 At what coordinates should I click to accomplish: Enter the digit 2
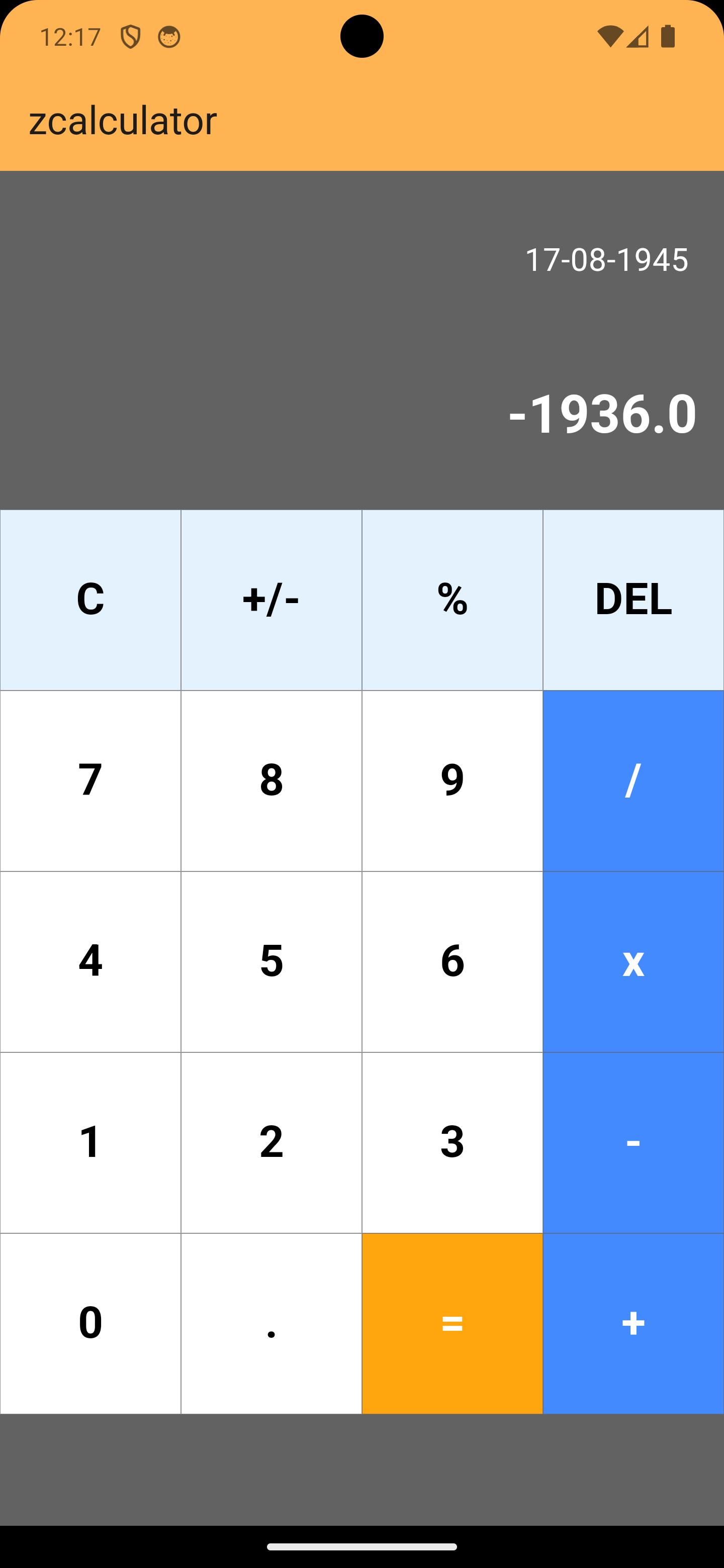click(x=271, y=1142)
